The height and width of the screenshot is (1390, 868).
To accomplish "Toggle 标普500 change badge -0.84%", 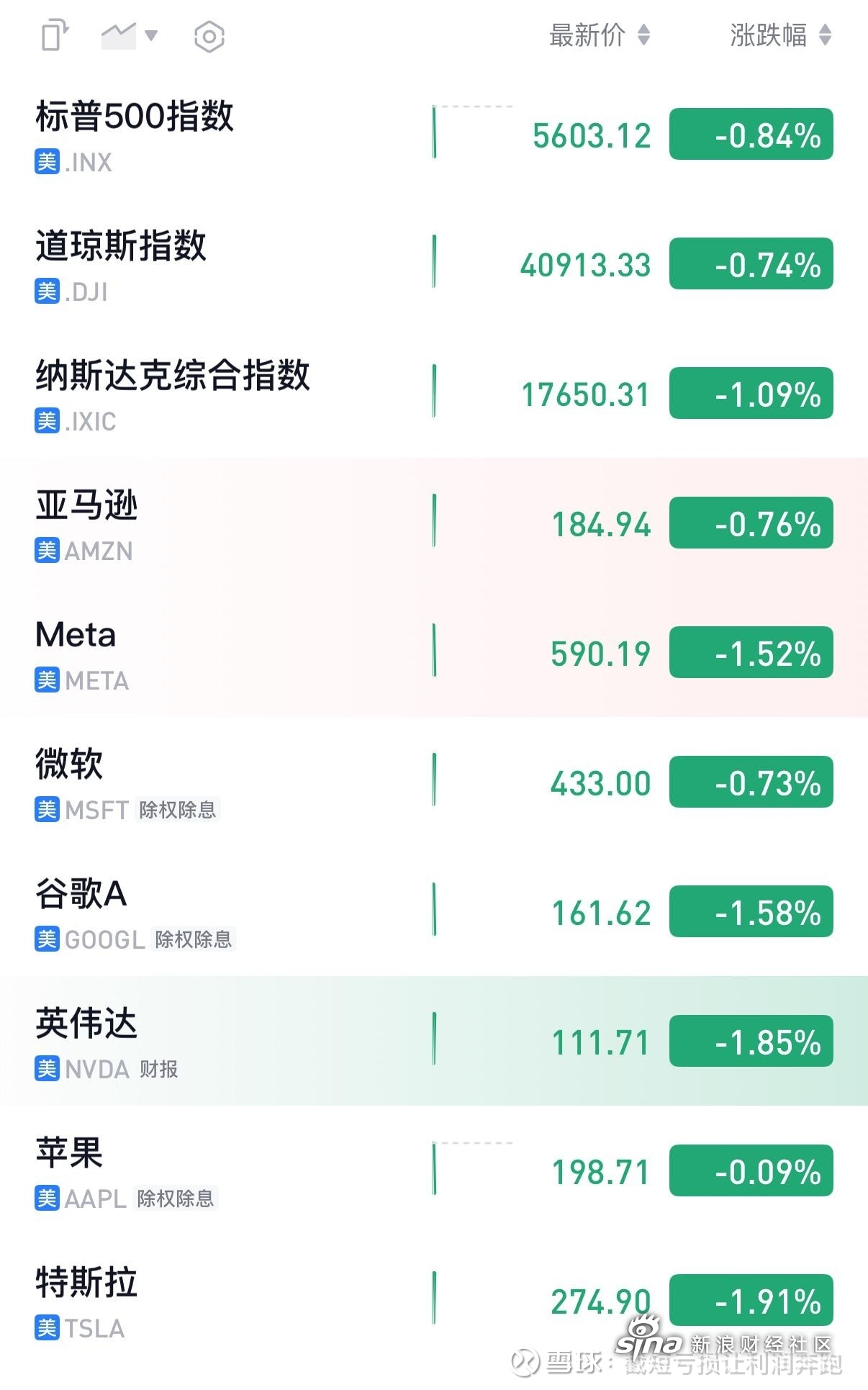I will [751, 134].
